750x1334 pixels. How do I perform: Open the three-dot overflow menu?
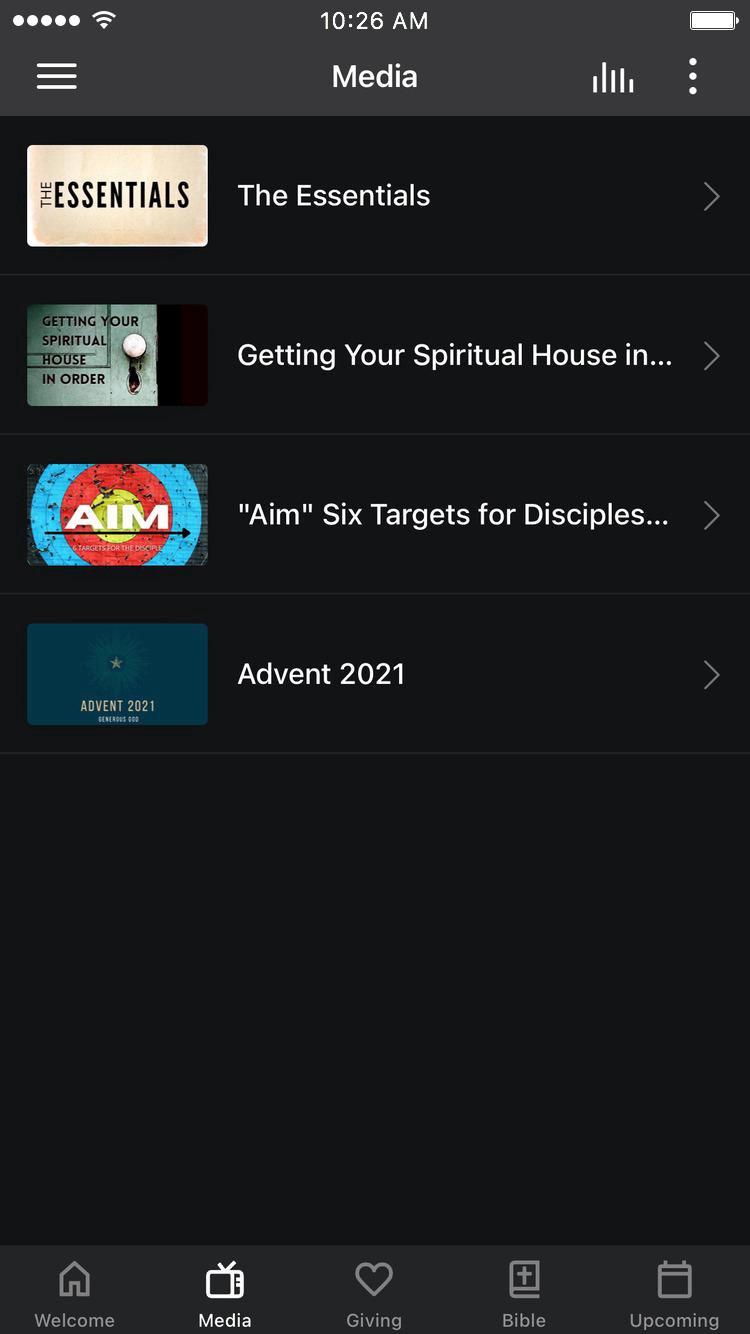(692, 77)
